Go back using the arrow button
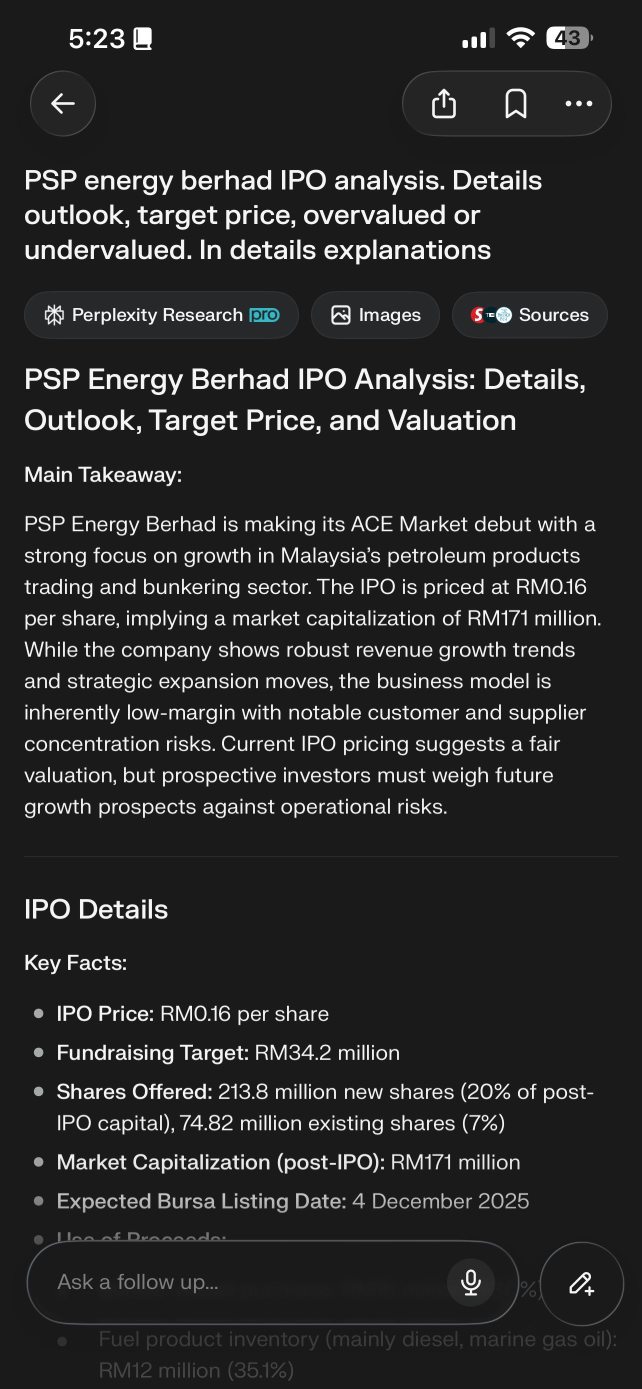 pyautogui.click(x=63, y=103)
